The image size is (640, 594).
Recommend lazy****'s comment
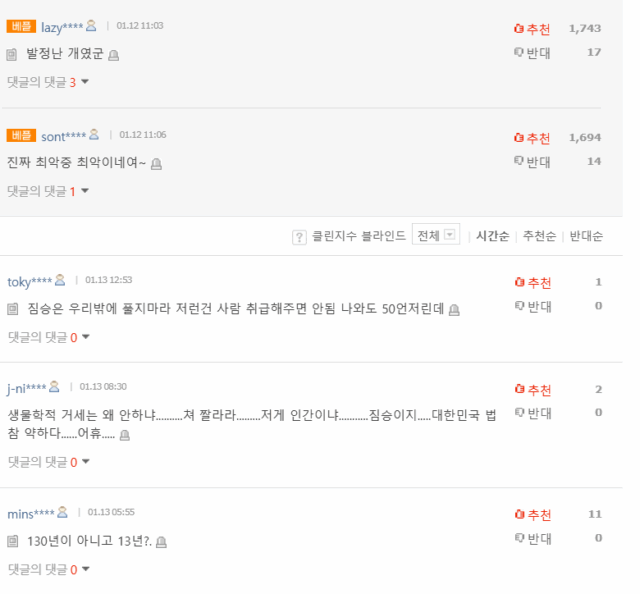click(x=532, y=29)
